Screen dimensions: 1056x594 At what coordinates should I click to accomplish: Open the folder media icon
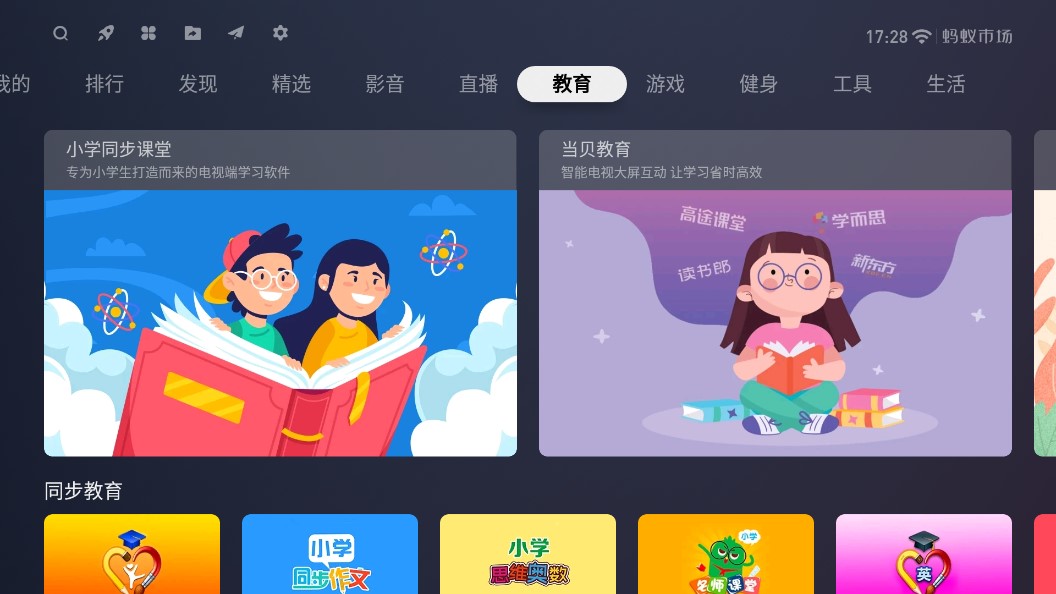[192, 33]
